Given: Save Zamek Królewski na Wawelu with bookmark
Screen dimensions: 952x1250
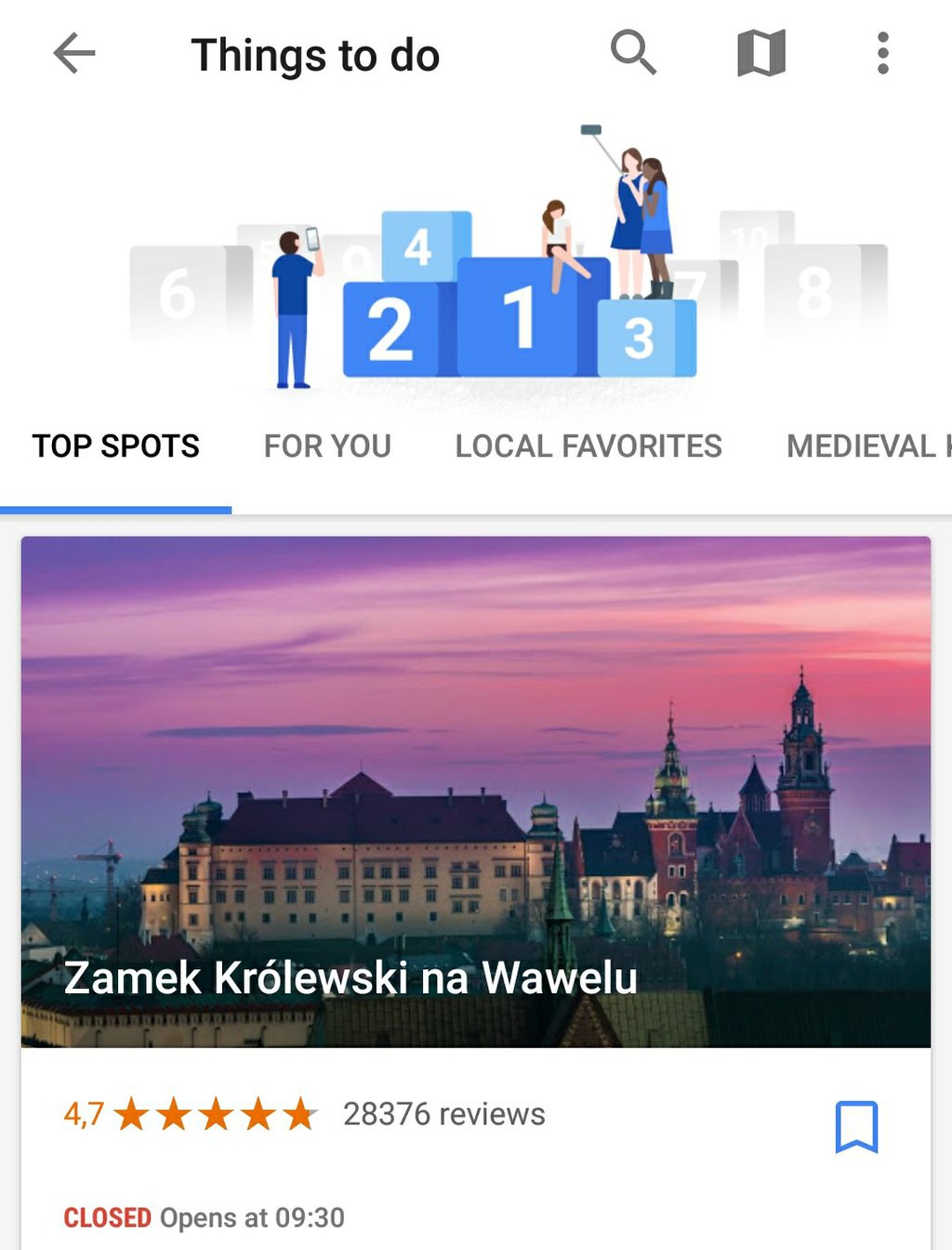Looking at the screenshot, I should [855, 1126].
